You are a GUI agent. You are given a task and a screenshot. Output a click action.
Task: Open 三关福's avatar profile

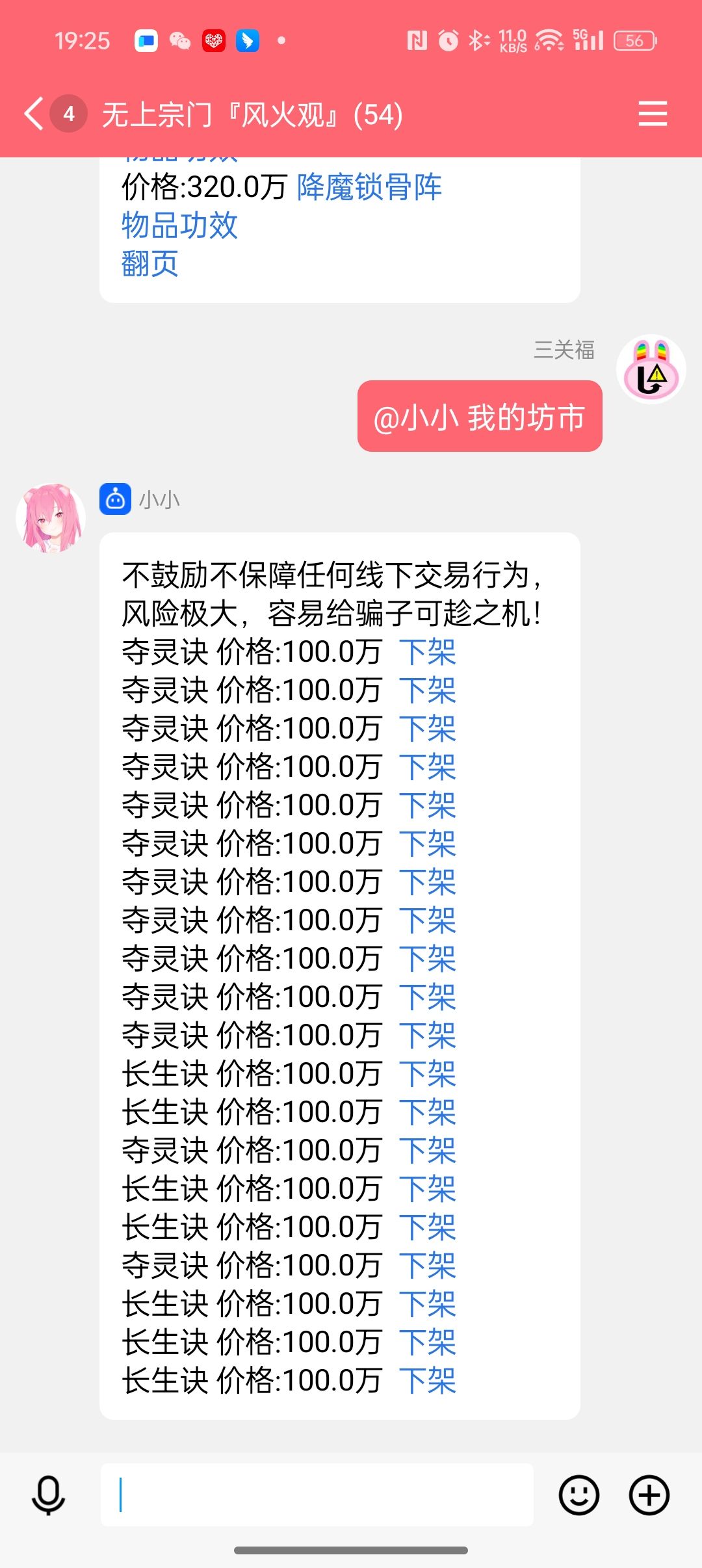(651, 369)
